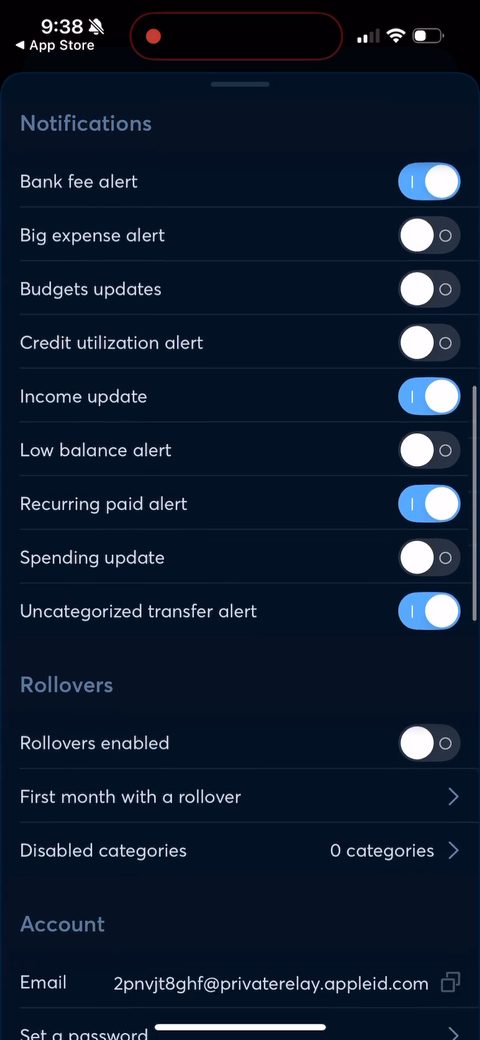Switch on Budgets updates notifications
Screen dimensions: 480x1040
[x=429, y=289]
